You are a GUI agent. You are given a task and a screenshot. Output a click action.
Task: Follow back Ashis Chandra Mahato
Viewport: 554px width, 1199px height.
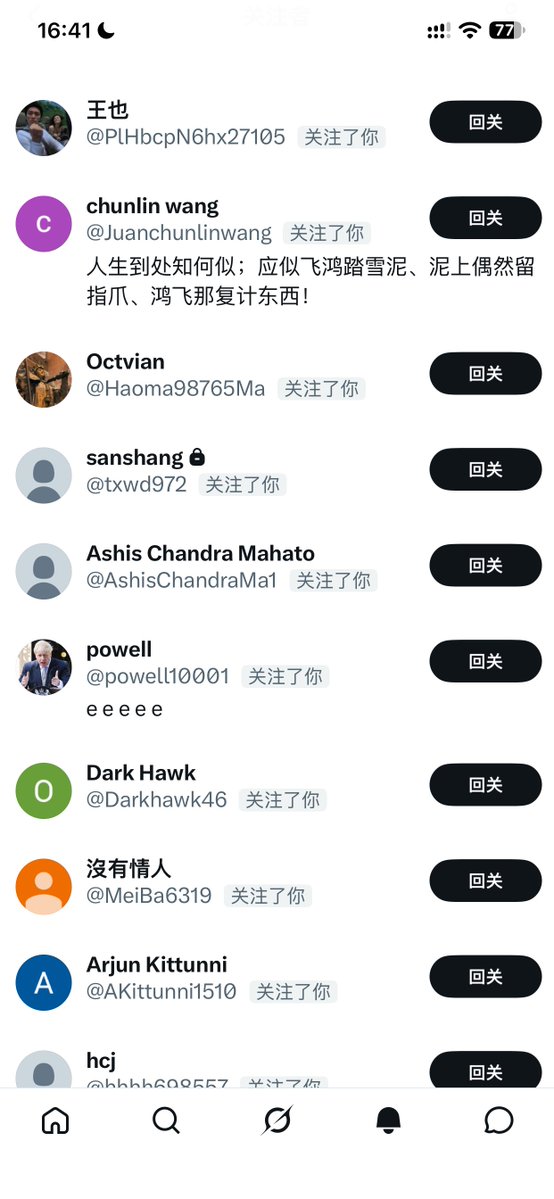coord(485,565)
